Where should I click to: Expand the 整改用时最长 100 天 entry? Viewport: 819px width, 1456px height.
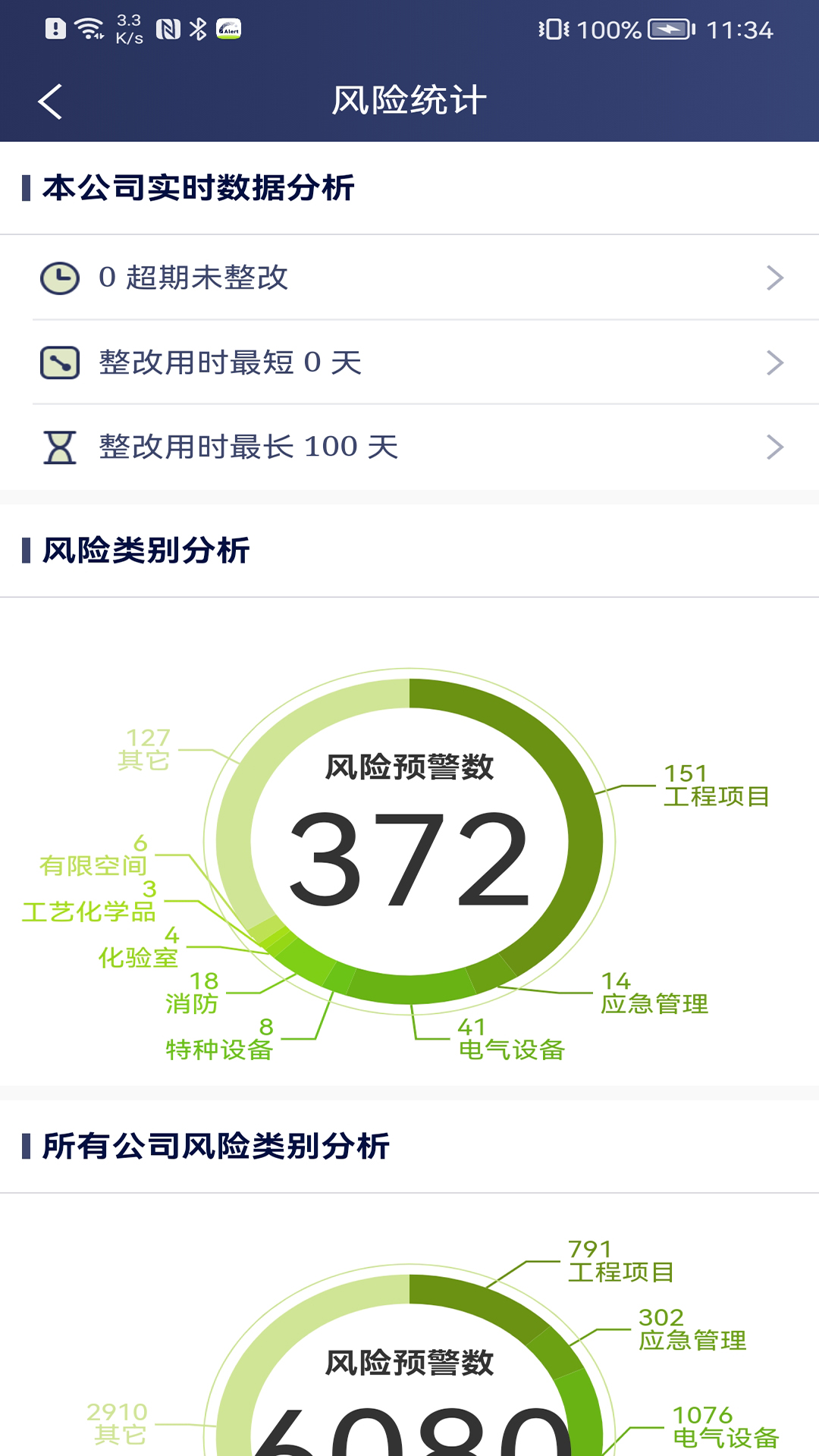pos(409,447)
